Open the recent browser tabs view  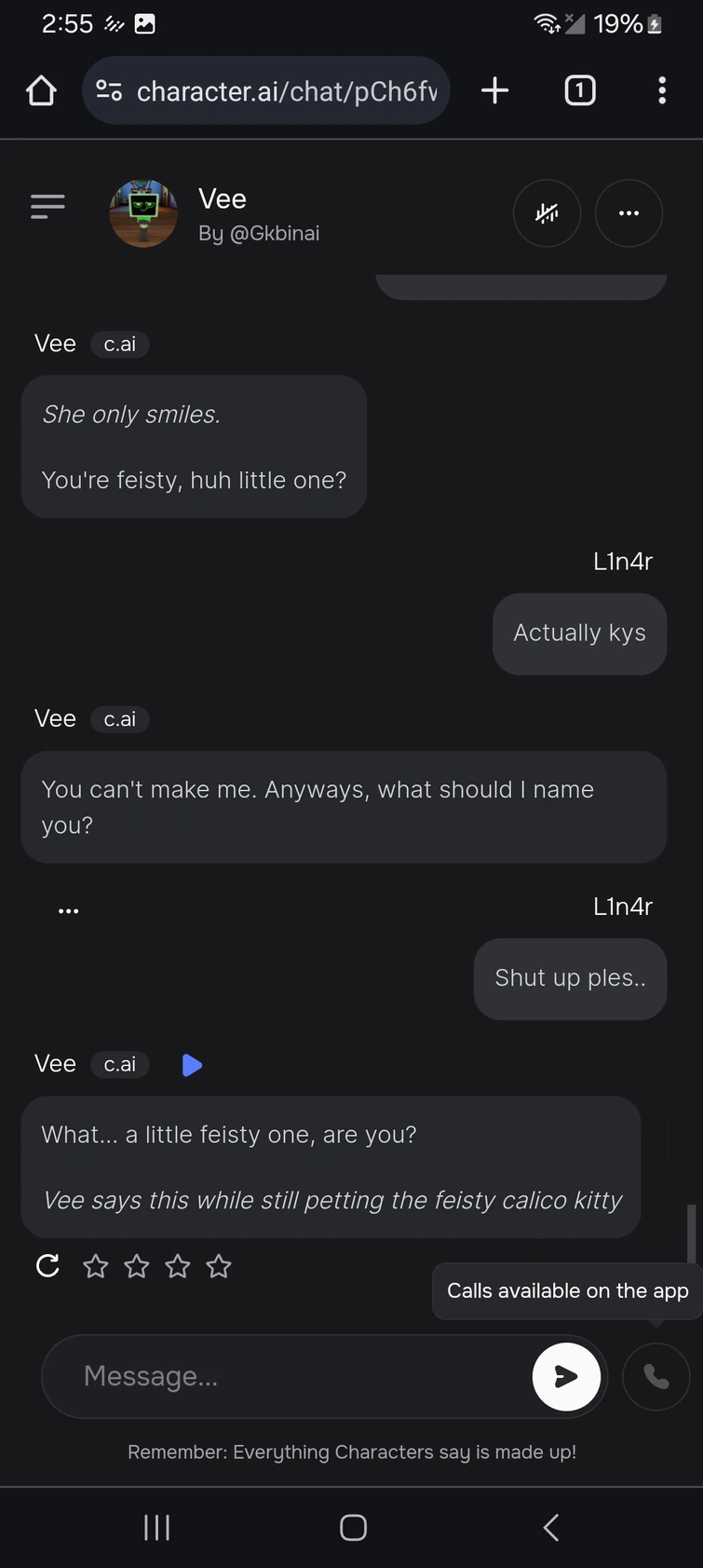click(579, 90)
